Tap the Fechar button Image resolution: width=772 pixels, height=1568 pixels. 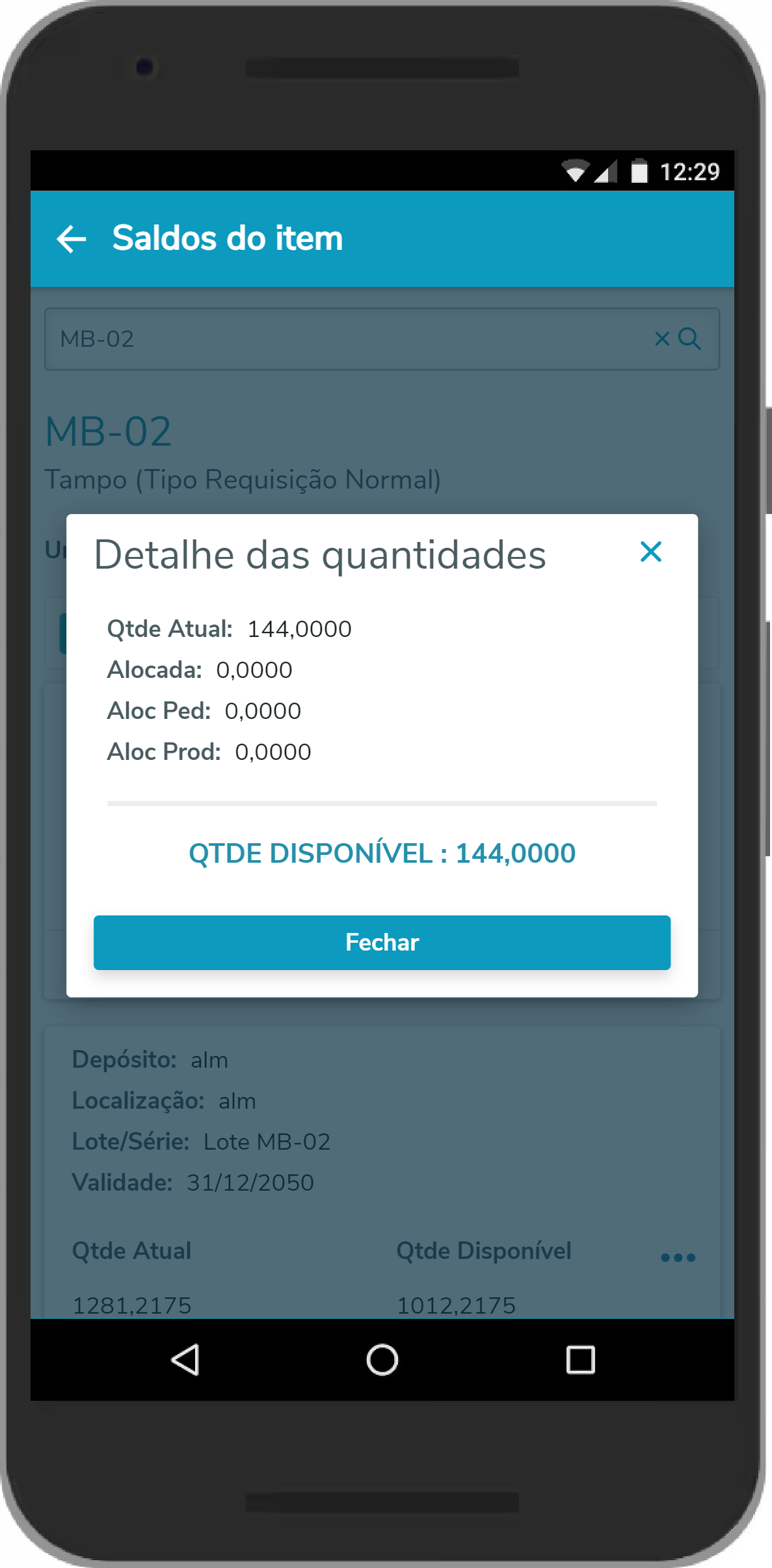pyautogui.click(x=382, y=942)
